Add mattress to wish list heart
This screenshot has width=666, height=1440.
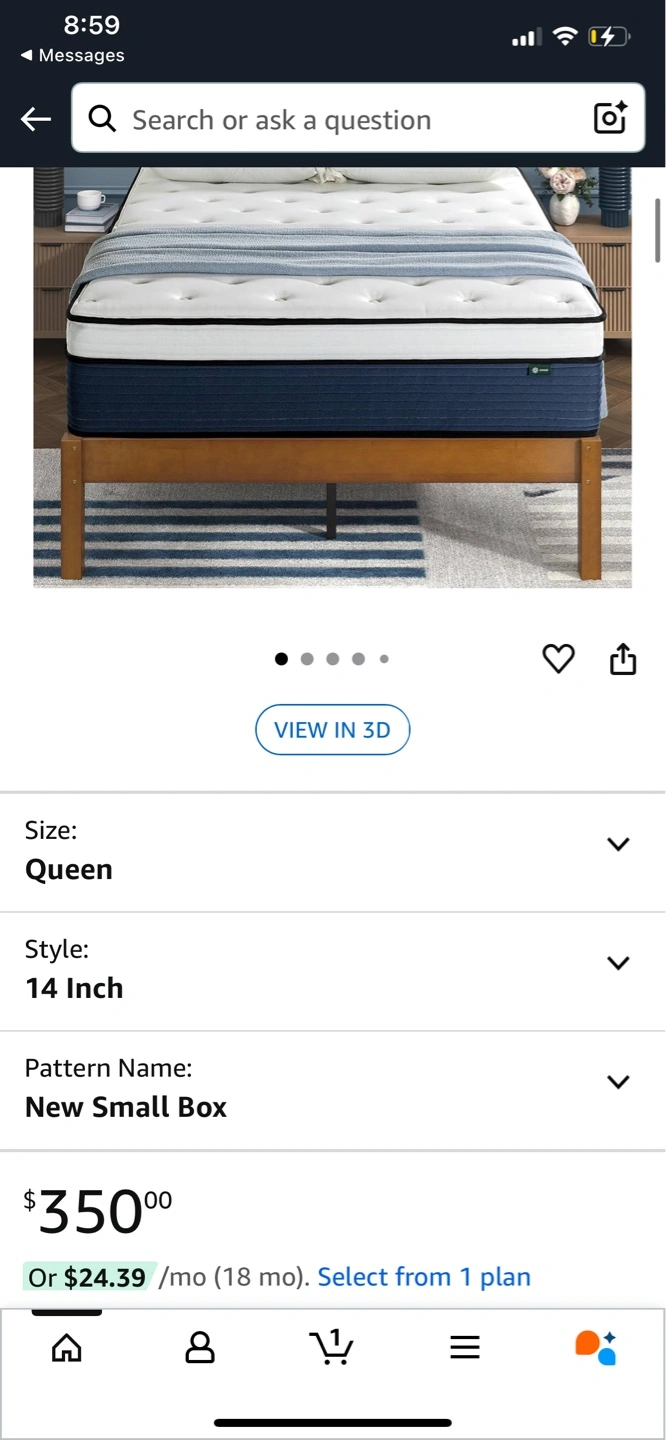pos(558,658)
